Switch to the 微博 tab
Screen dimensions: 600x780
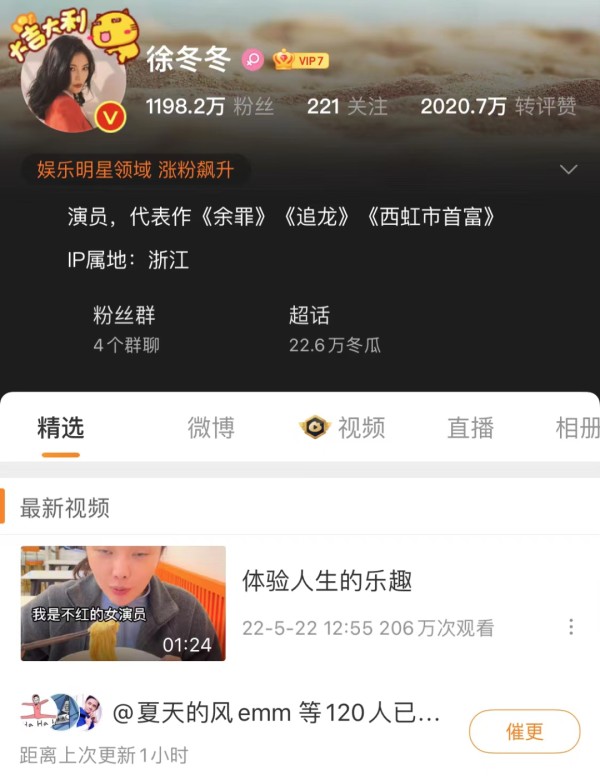[211, 428]
